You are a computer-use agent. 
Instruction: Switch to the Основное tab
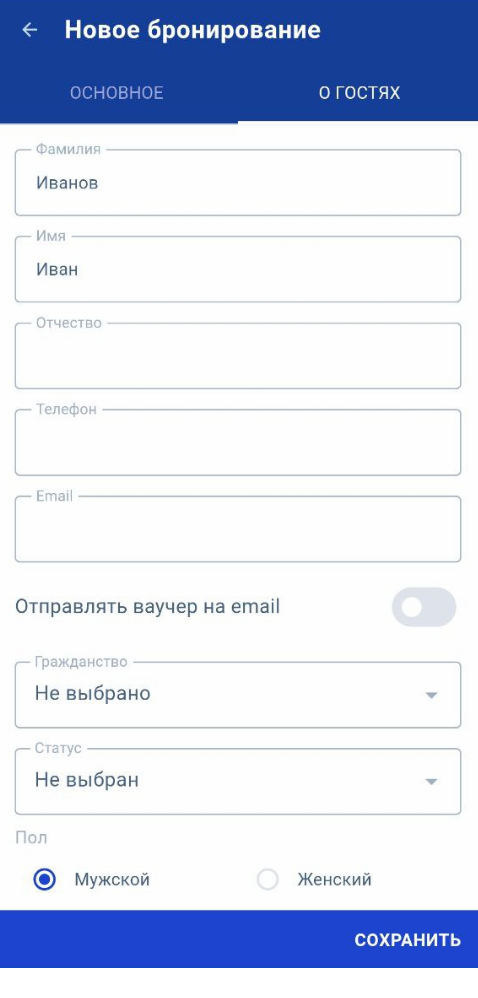117,93
